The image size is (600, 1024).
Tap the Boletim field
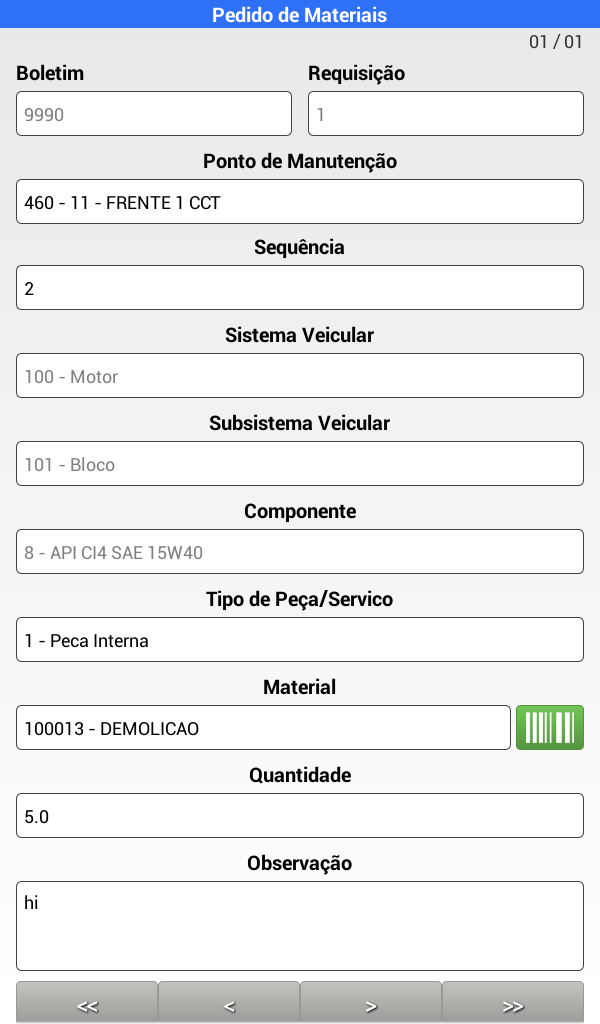(154, 114)
